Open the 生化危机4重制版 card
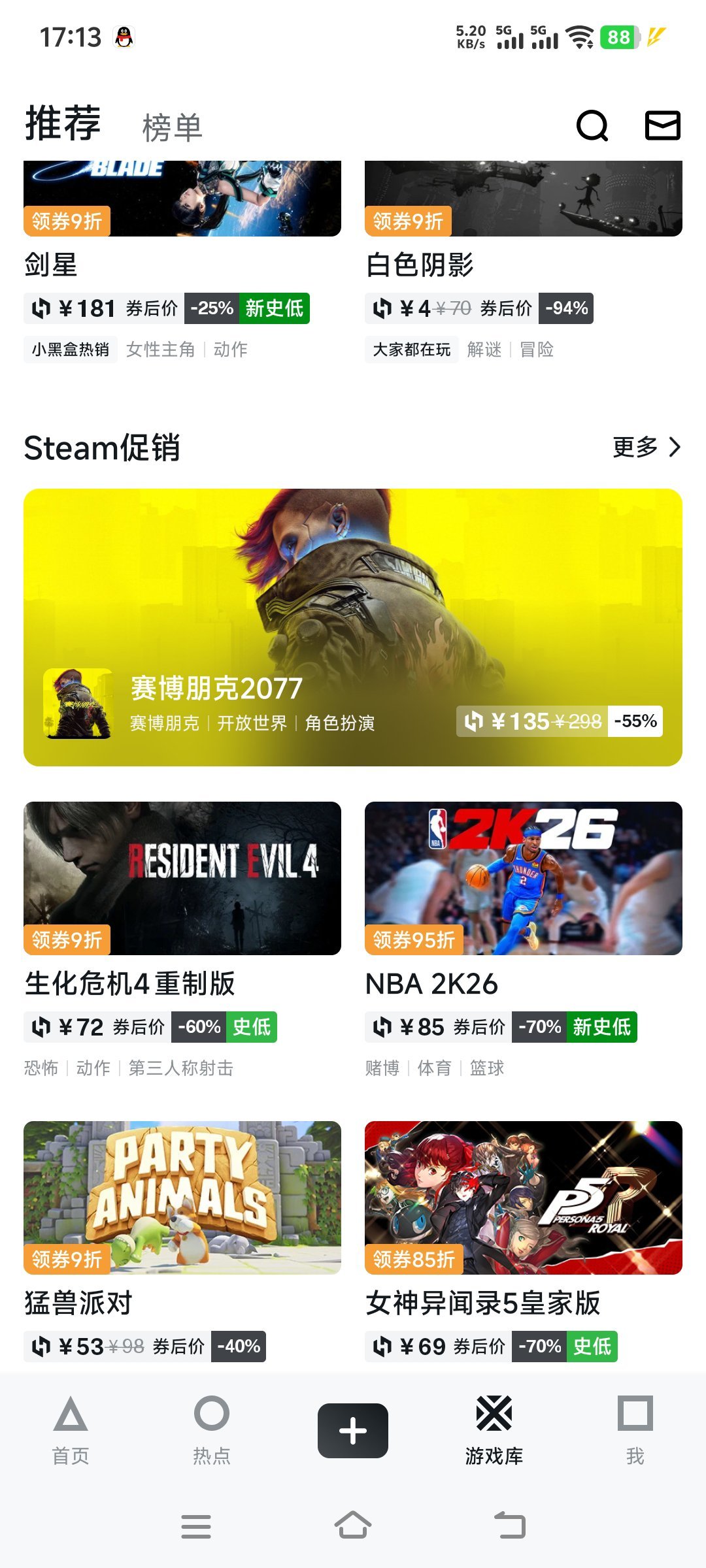 [182, 879]
